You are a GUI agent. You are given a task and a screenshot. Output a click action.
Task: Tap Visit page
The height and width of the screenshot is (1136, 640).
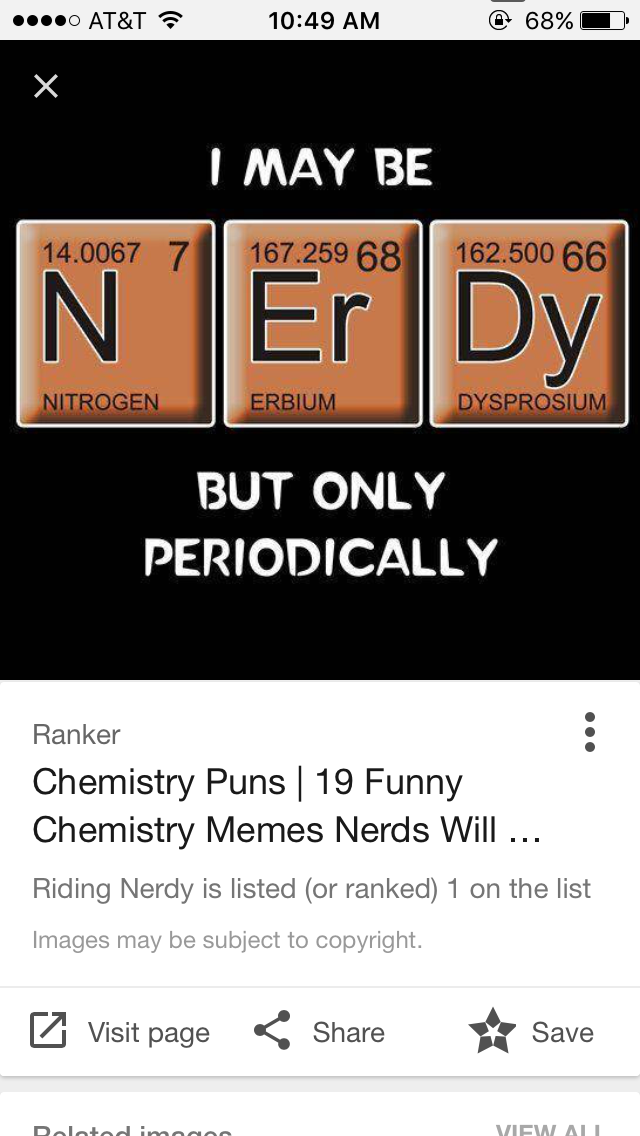click(x=121, y=1032)
